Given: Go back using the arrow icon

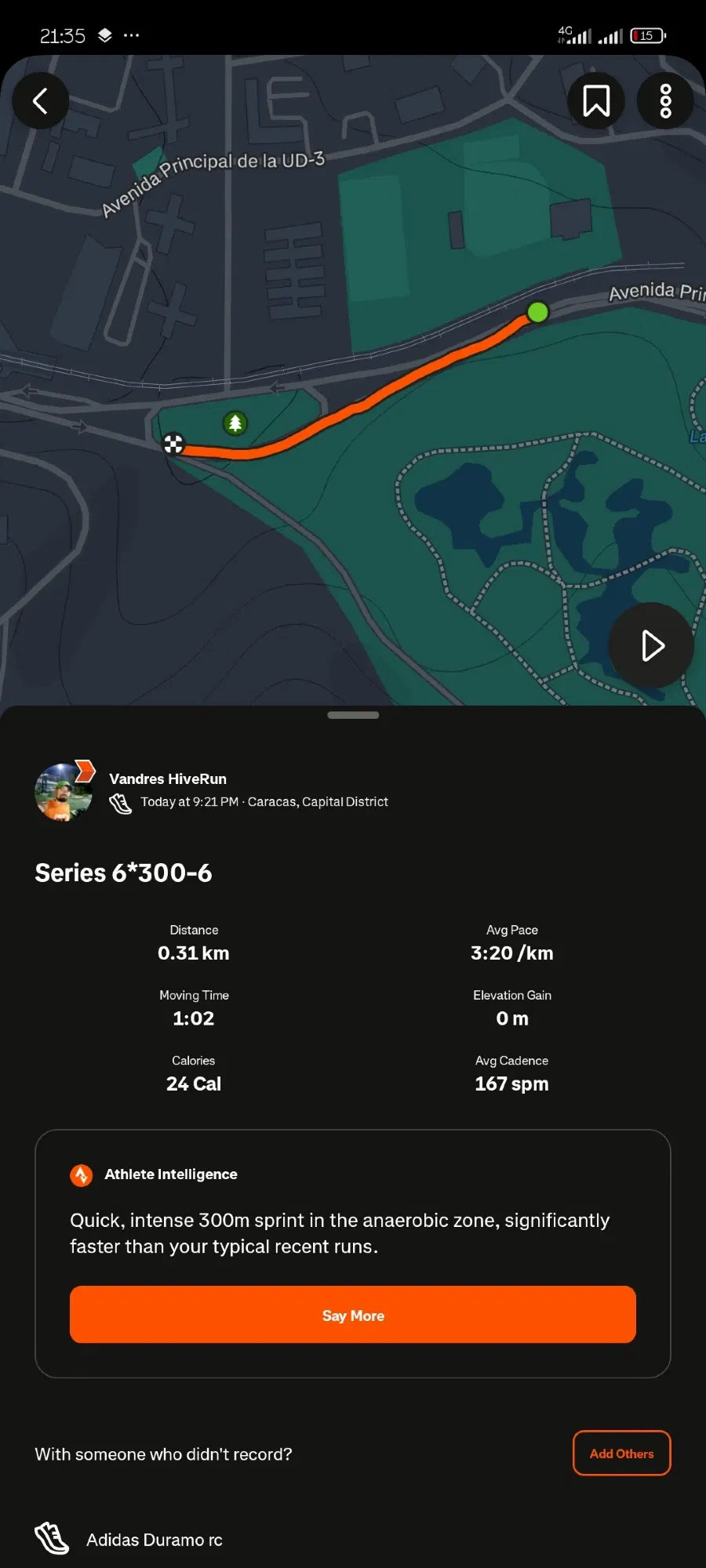Looking at the screenshot, I should pyautogui.click(x=41, y=100).
